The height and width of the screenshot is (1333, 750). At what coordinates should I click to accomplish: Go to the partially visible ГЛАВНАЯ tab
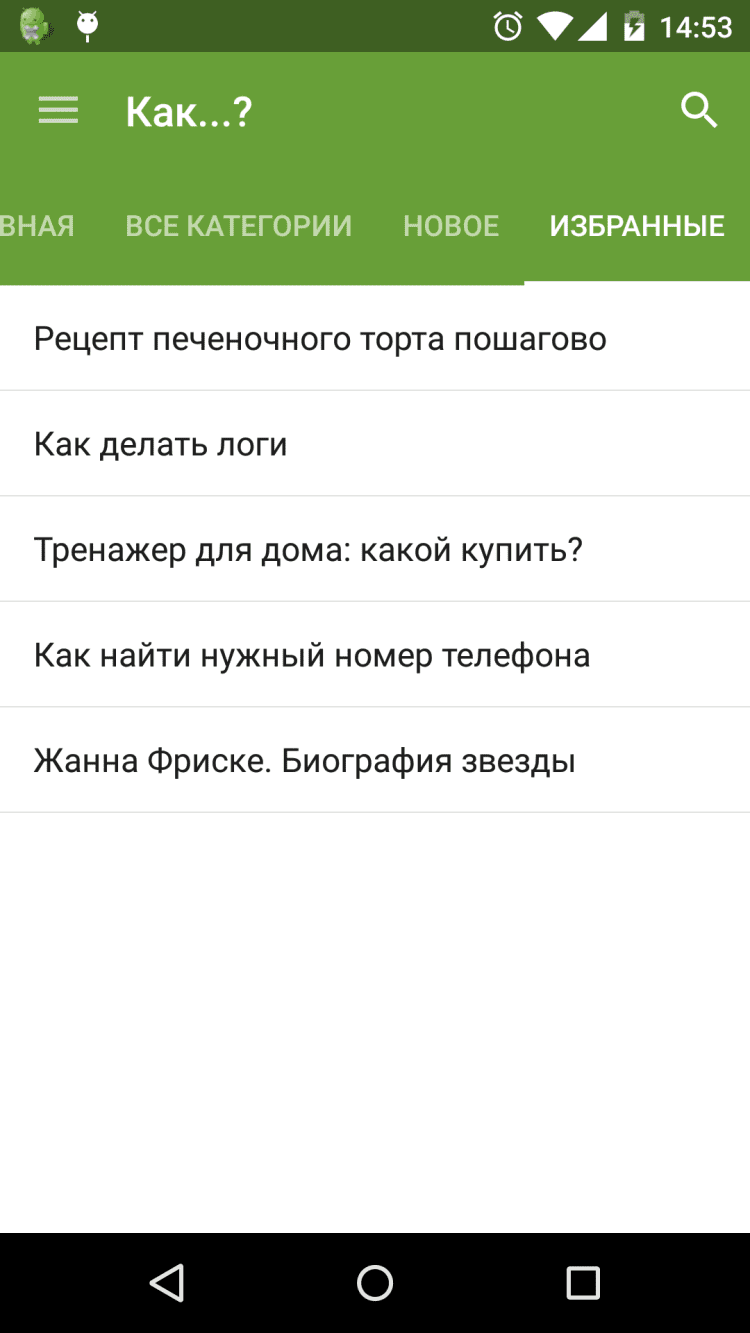click(x=36, y=226)
